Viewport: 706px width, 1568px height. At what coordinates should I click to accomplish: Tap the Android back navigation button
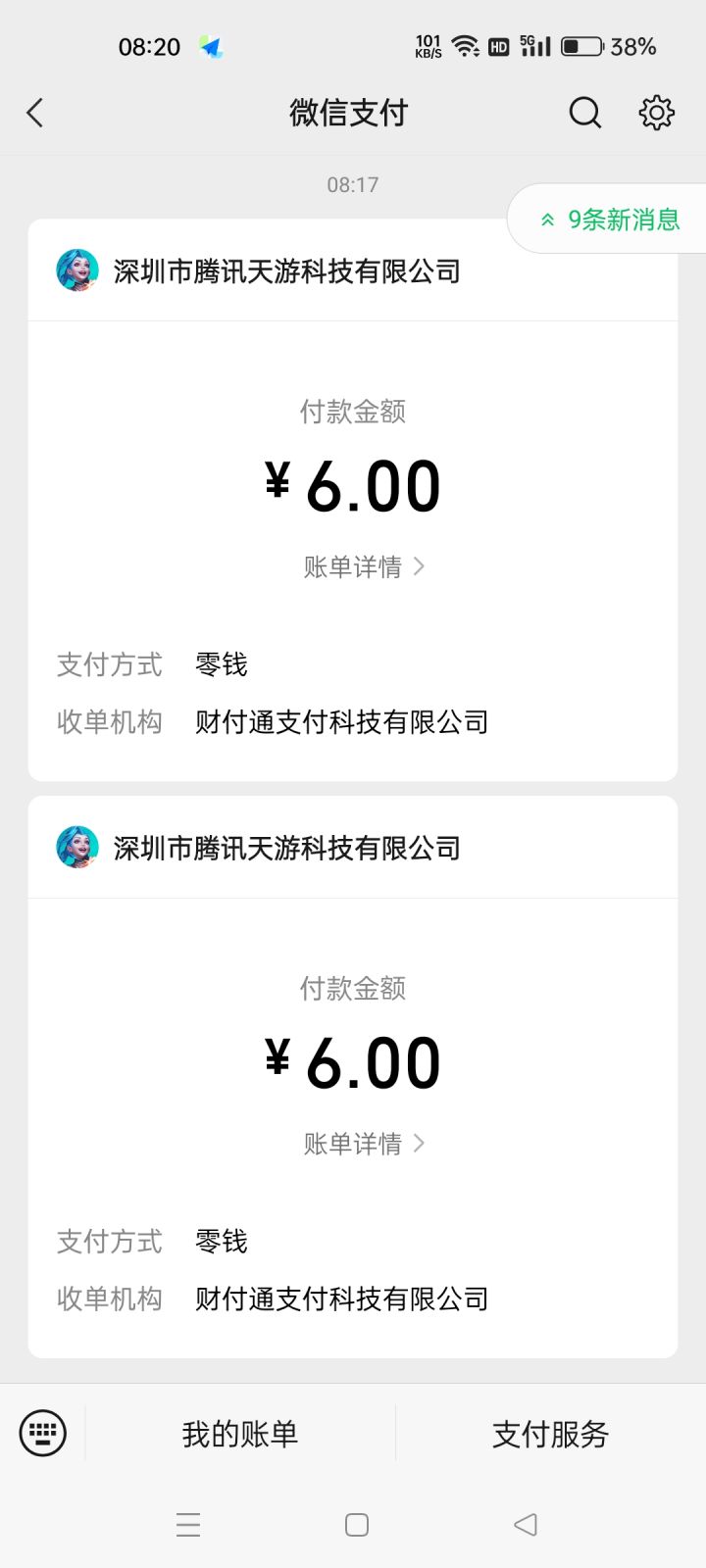coord(525,1524)
